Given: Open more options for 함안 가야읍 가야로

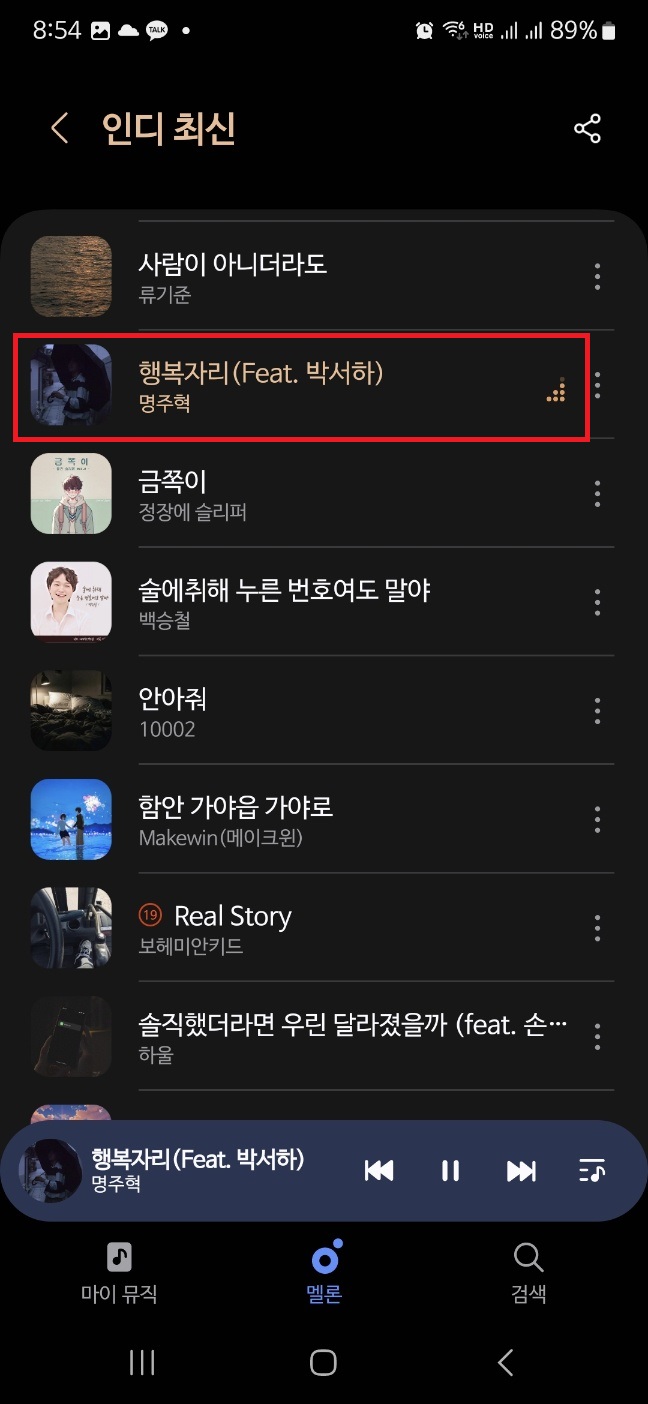Looking at the screenshot, I should coord(597,818).
